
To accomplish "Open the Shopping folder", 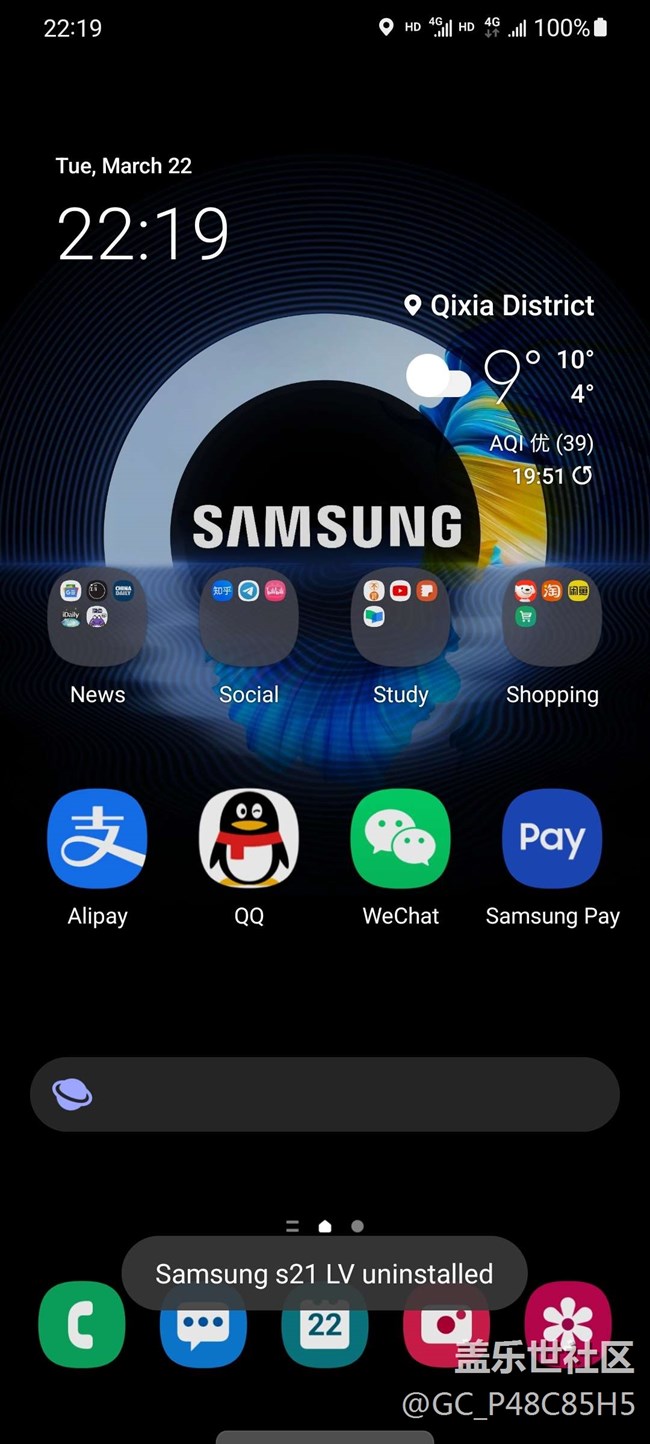I will click(552, 617).
